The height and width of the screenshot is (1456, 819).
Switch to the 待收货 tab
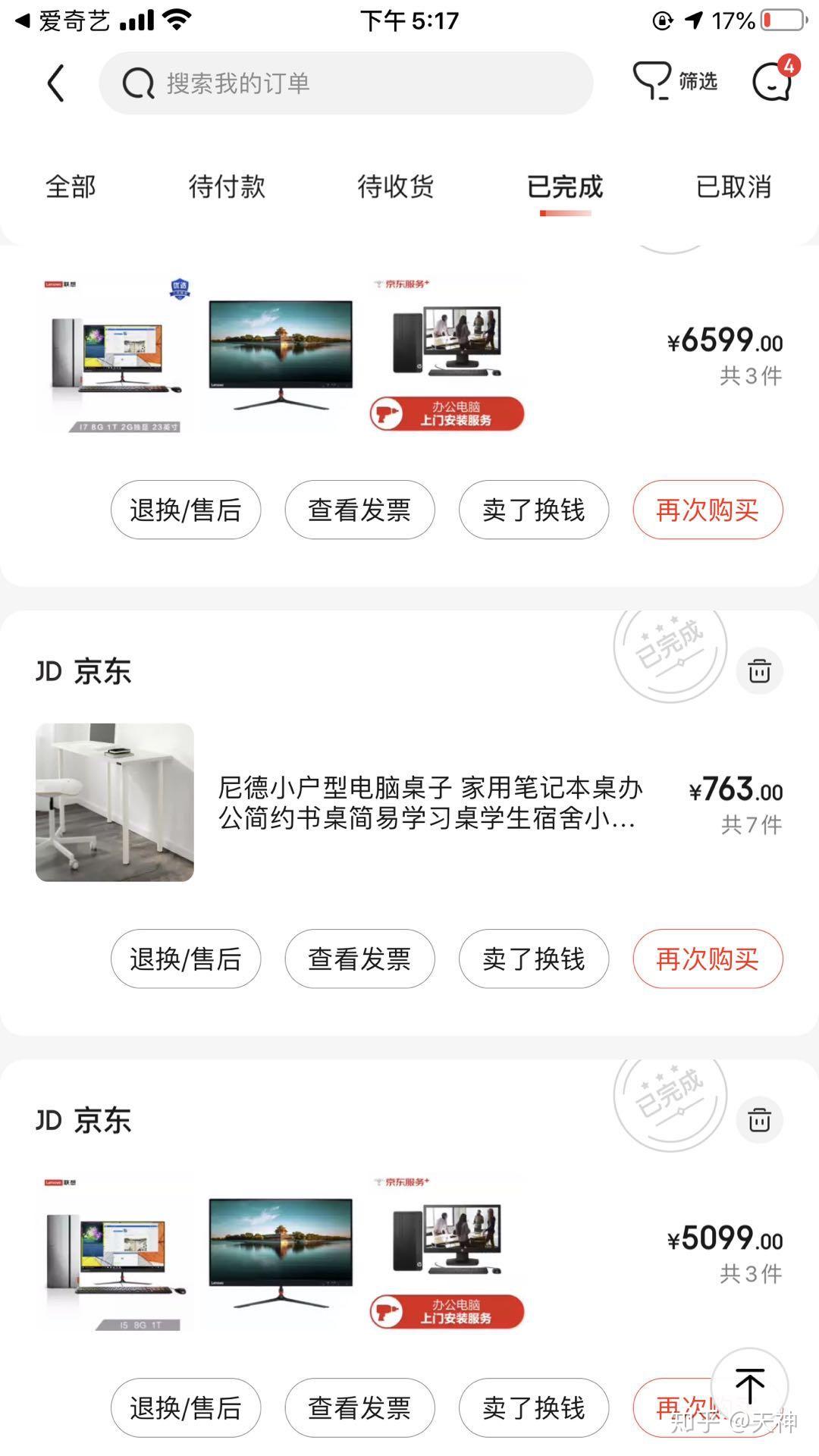(x=396, y=187)
